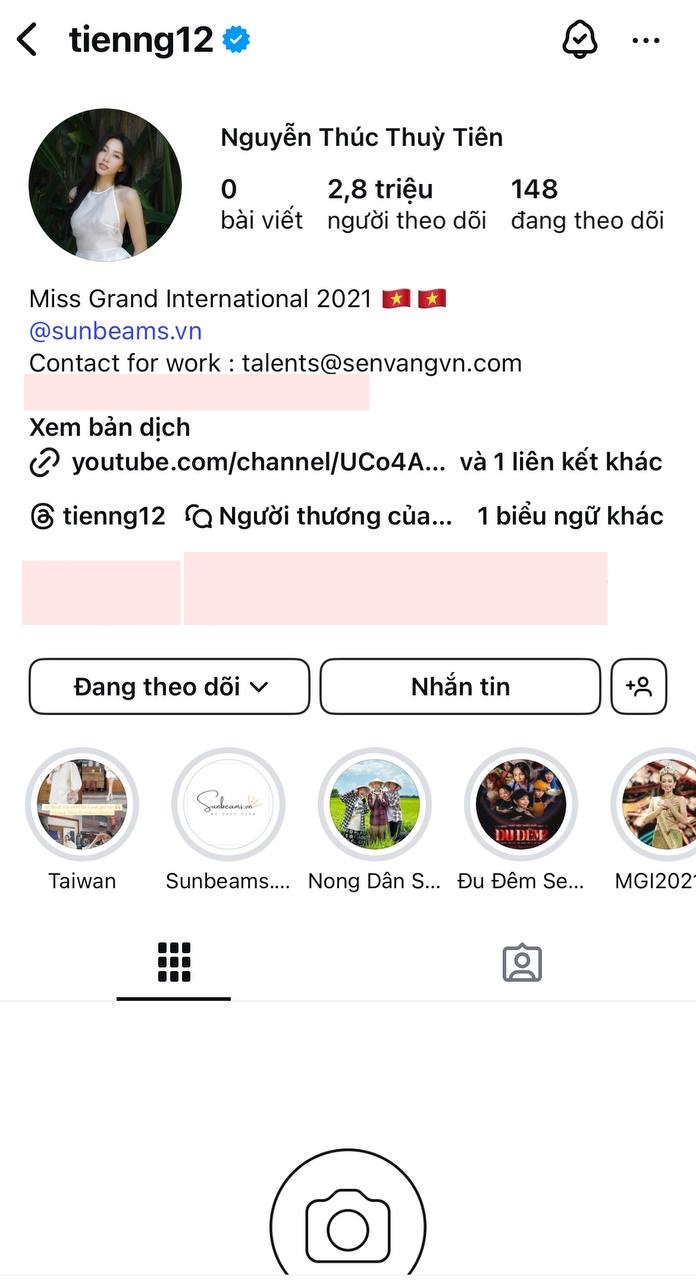Open the notification bell settings
The height and width of the screenshot is (1280, 696).
[579, 40]
